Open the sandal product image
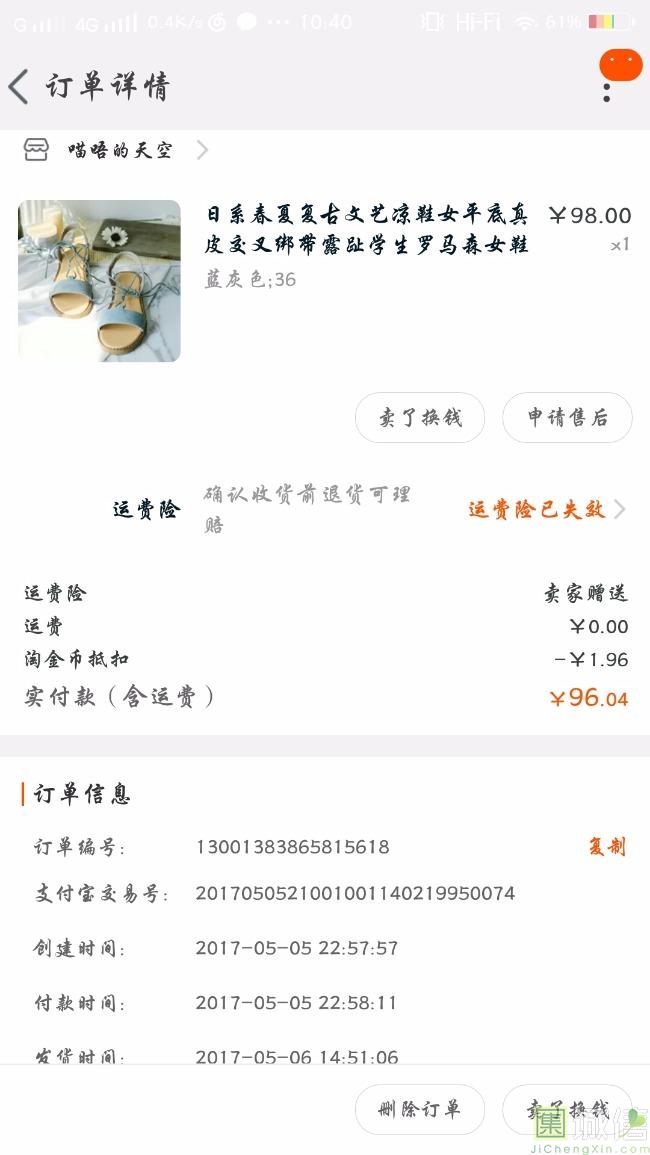Image resolution: width=650 pixels, height=1155 pixels. point(99,281)
